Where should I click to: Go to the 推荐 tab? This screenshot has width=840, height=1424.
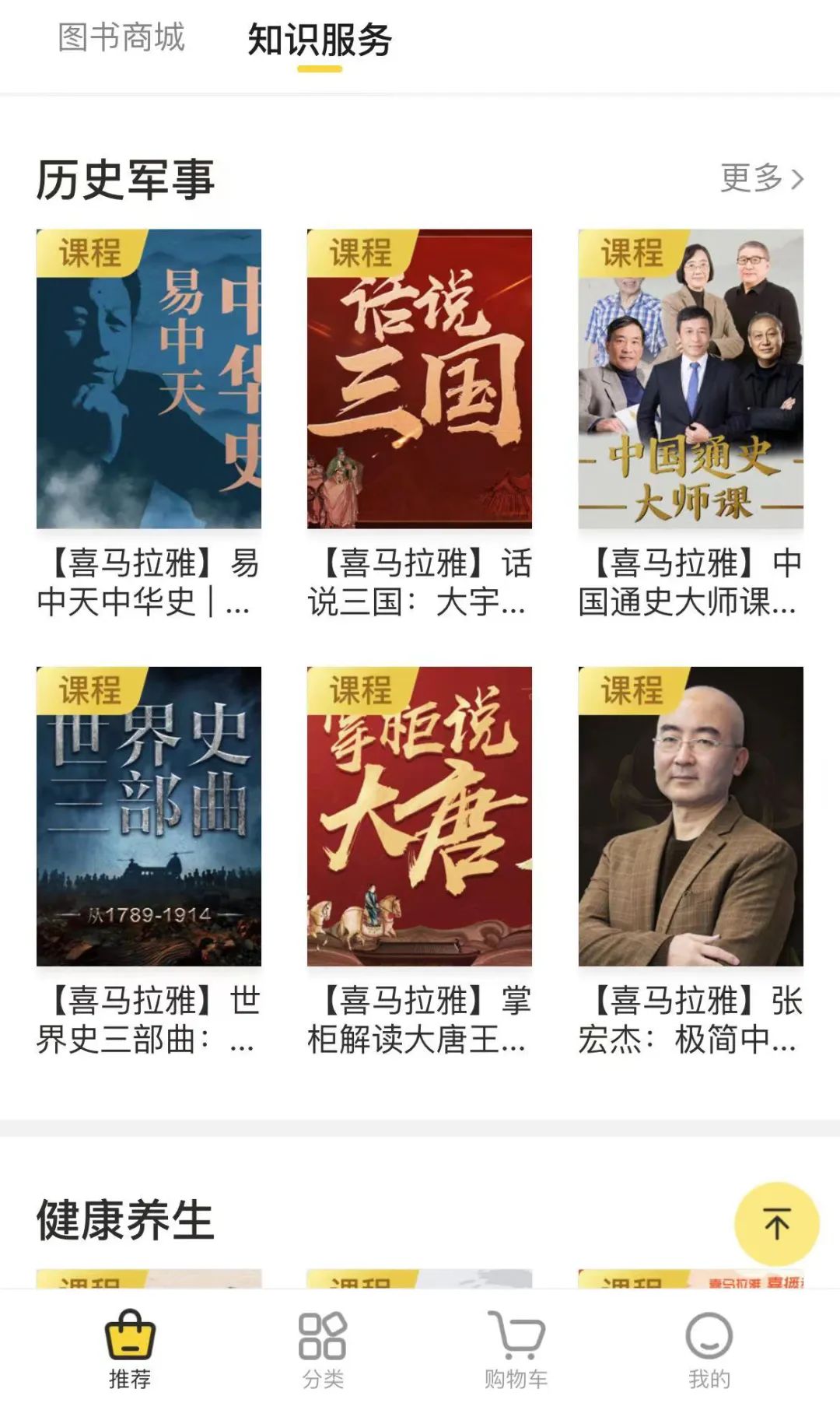pyautogui.click(x=130, y=1349)
